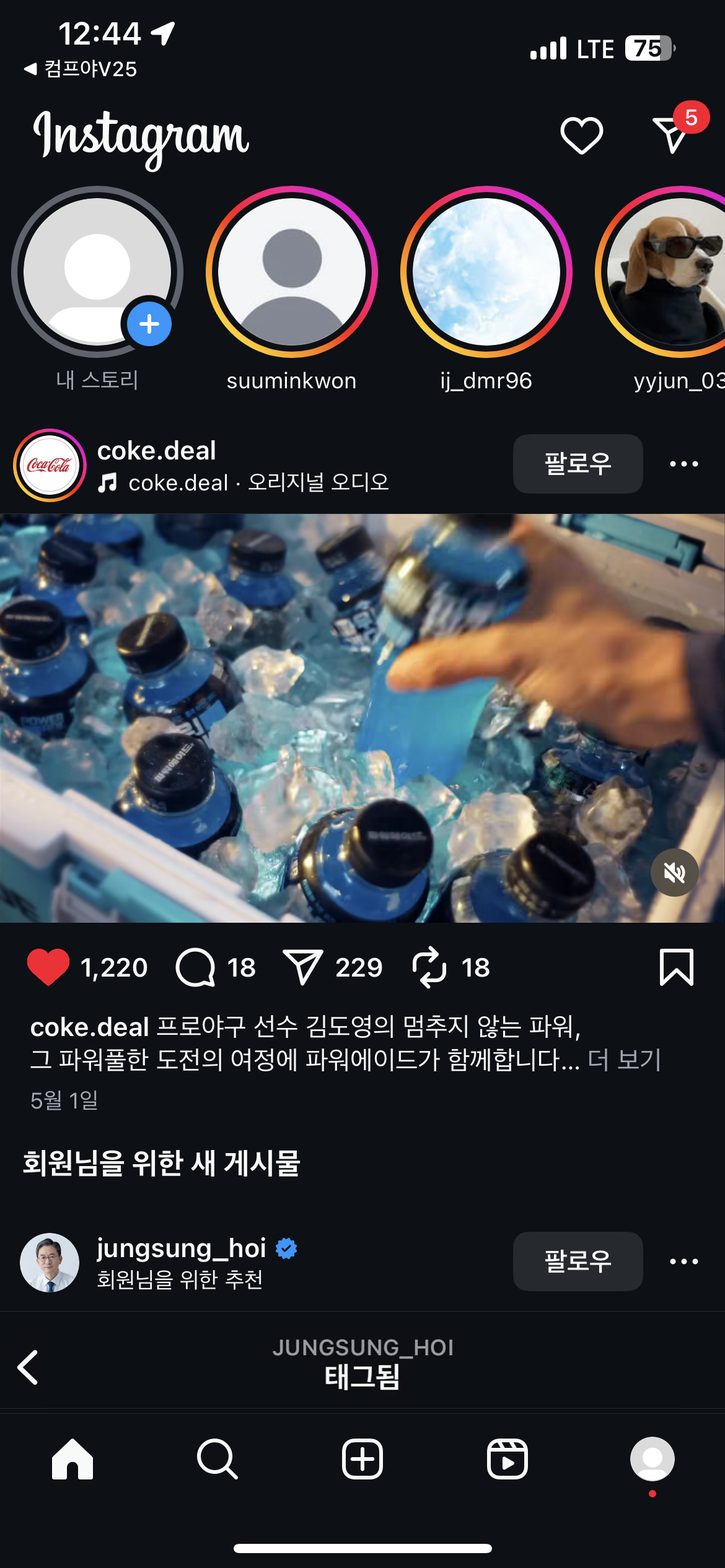Unlike the coke.deal post
The image size is (725, 1568).
(x=48, y=967)
